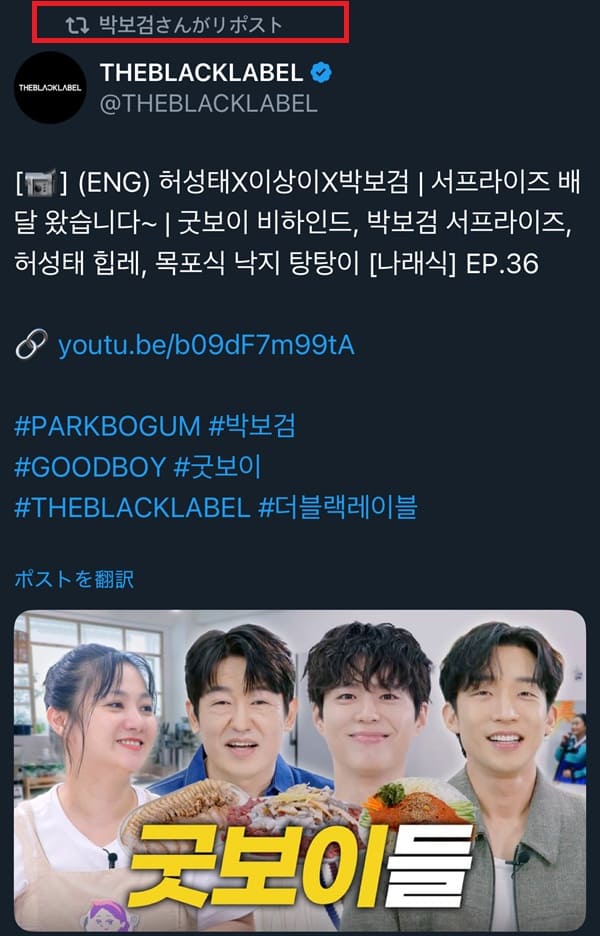Open the #THEBLACKLABEL hashtag

pyautogui.click(x=131, y=507)
